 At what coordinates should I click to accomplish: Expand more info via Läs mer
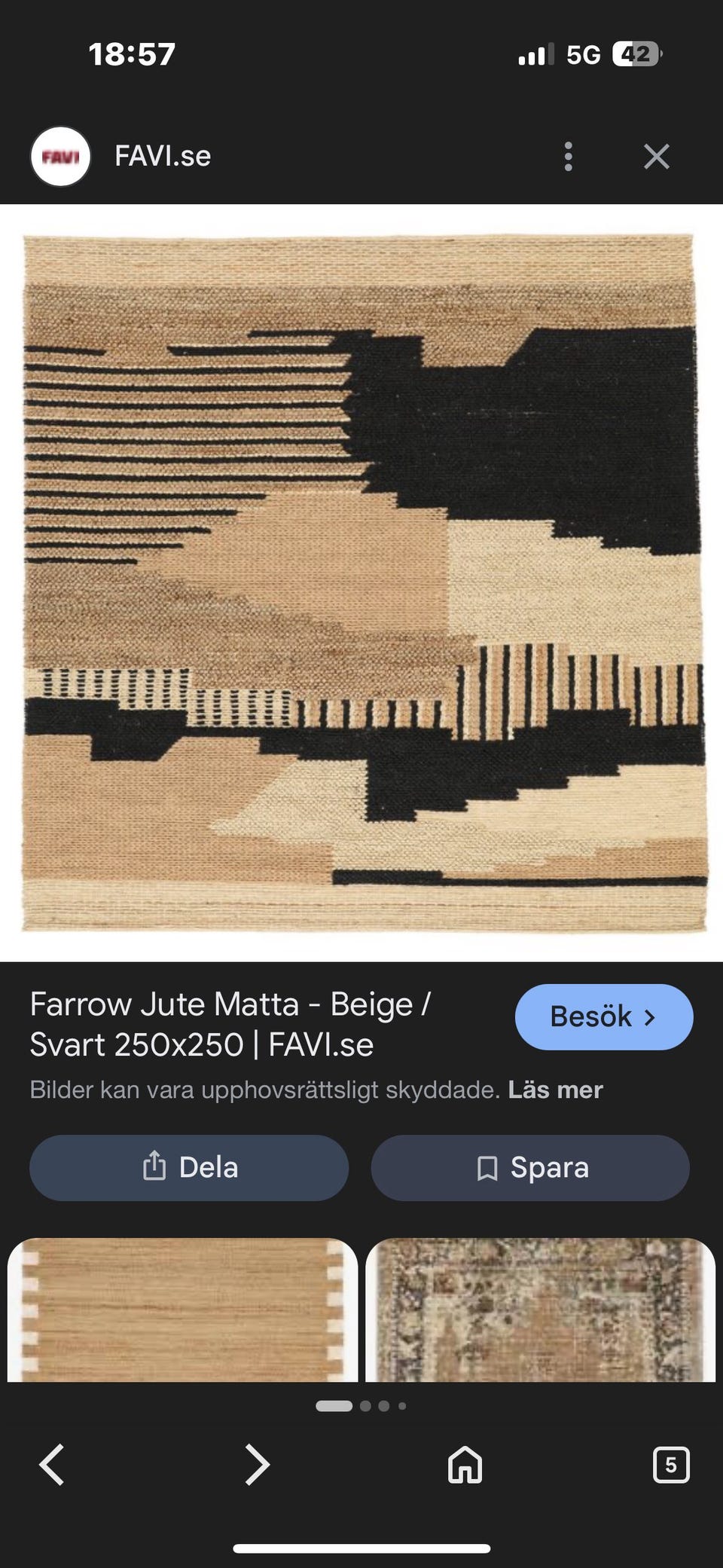(x=555, y=1089)
